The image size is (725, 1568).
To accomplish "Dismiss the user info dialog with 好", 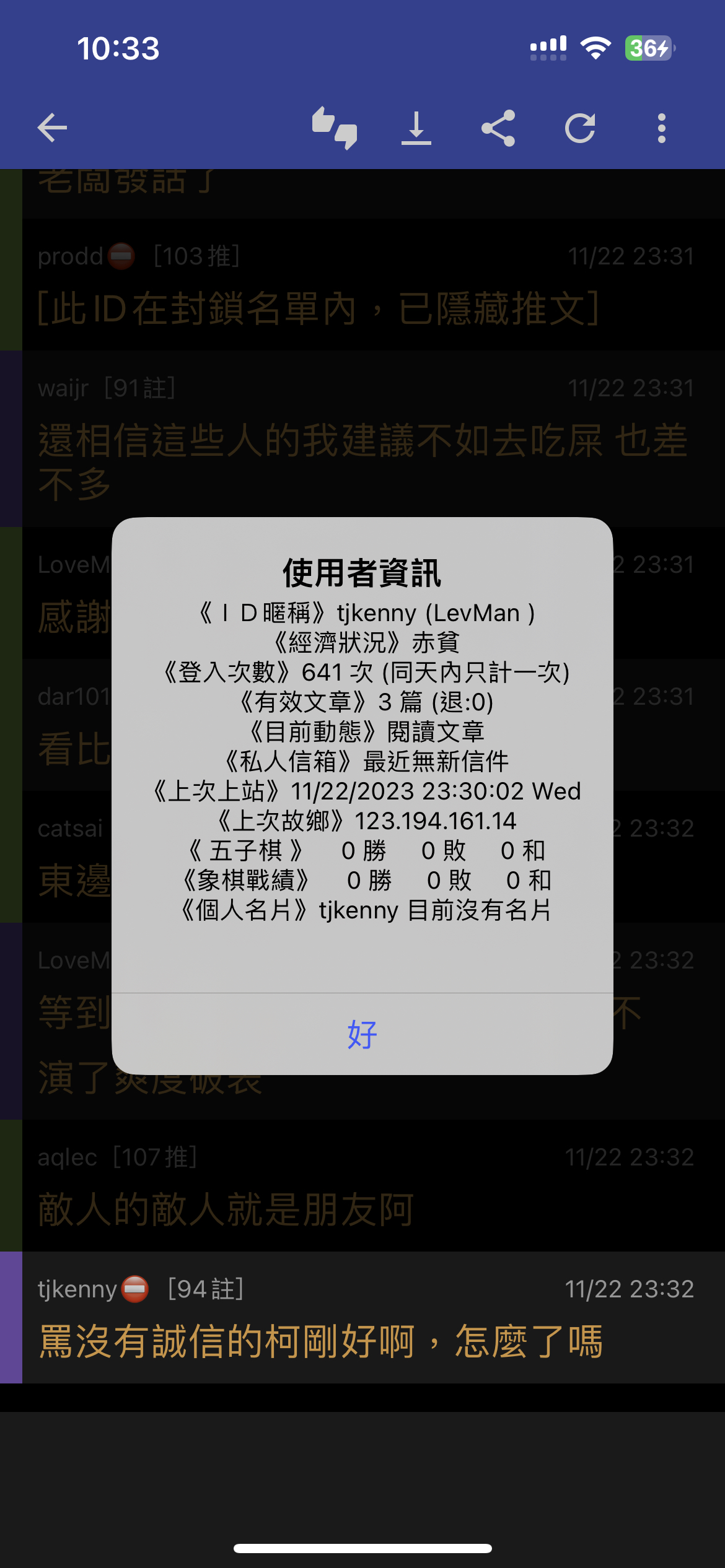I will click(362, 1034).
